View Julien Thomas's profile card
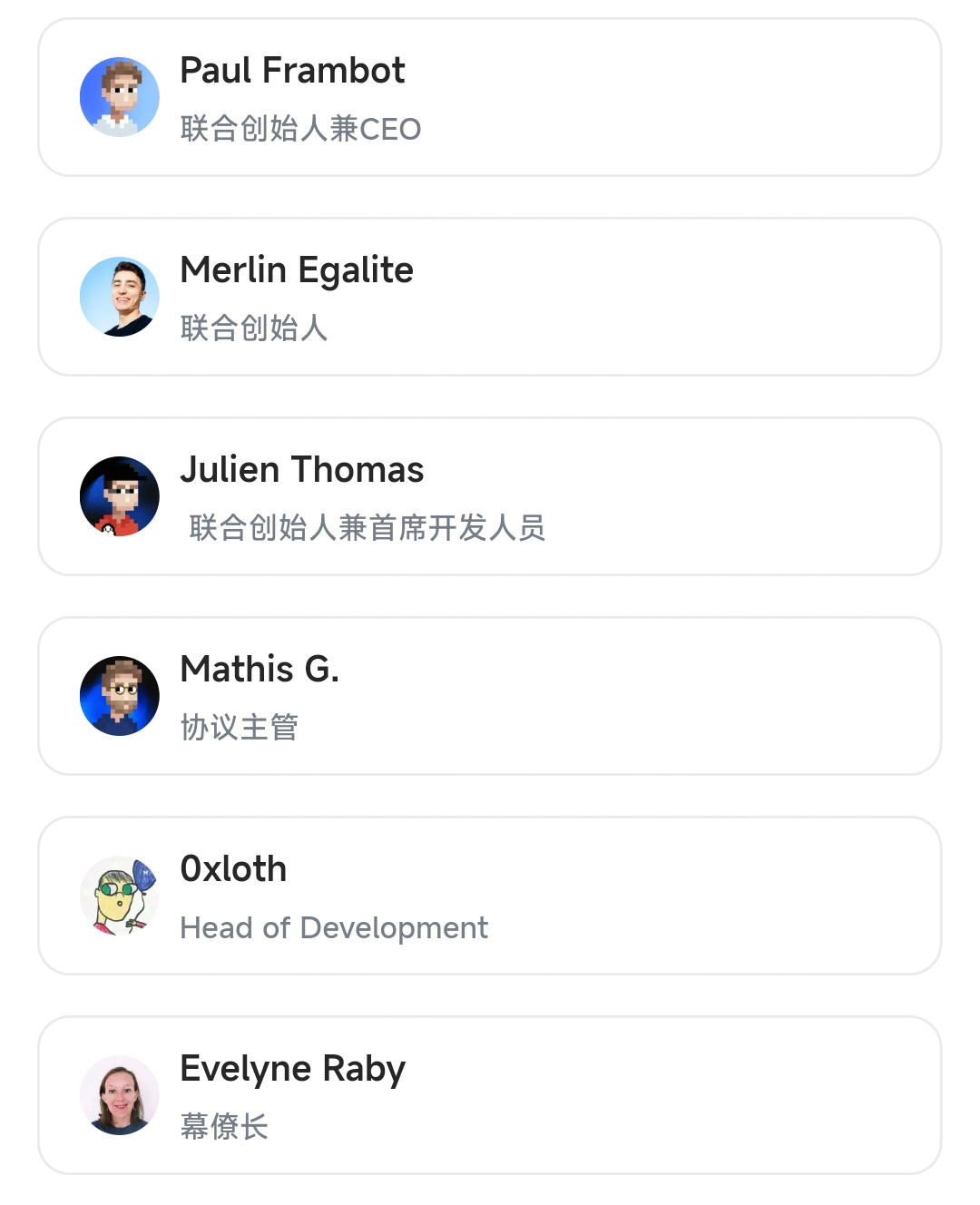 coord(490,496)
